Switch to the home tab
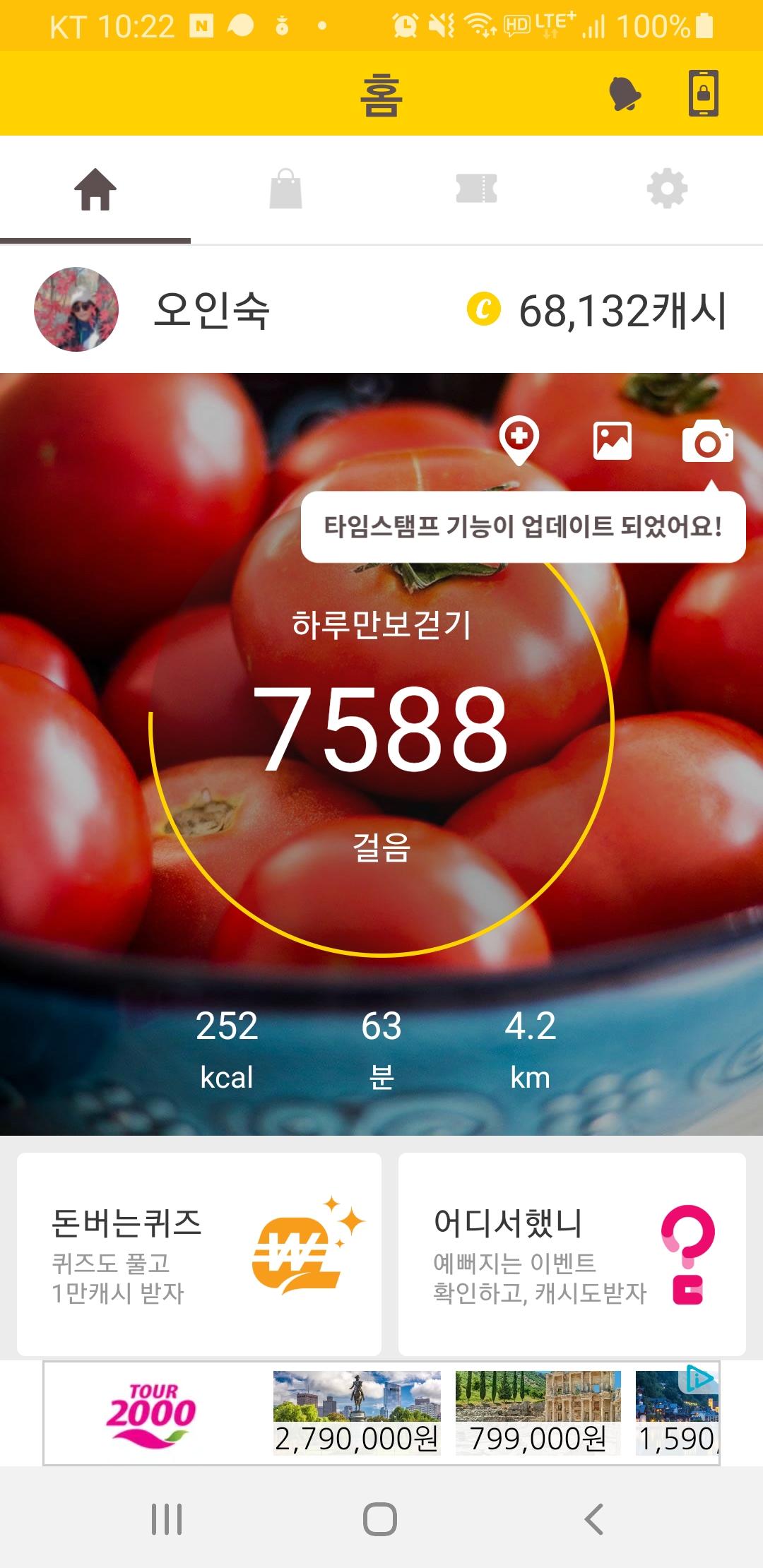 [95, 190]
